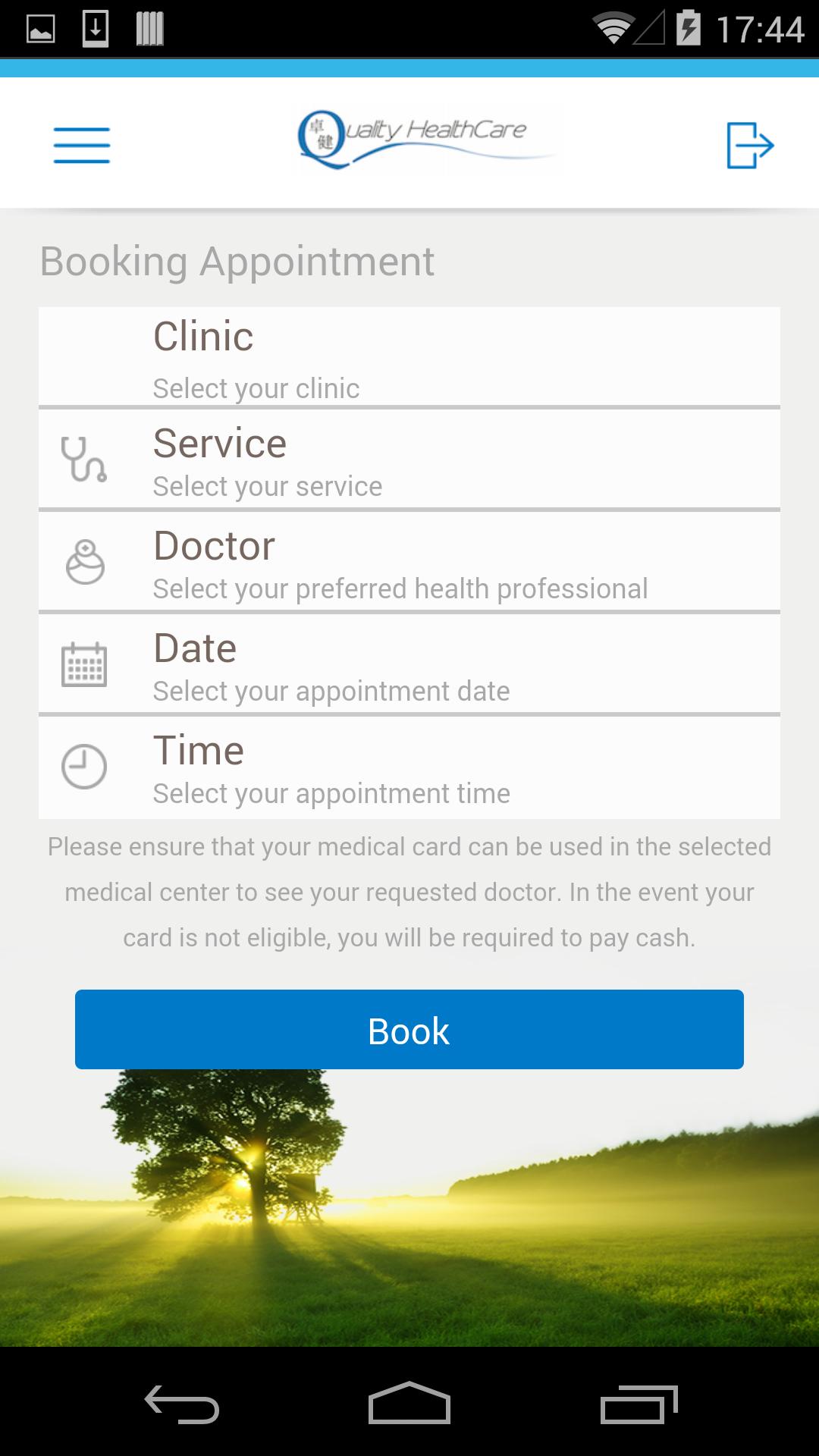This screenshot has height=1456, width=819.
Task: Open the Clinic selection dropdown
Action: click(409, 356)
